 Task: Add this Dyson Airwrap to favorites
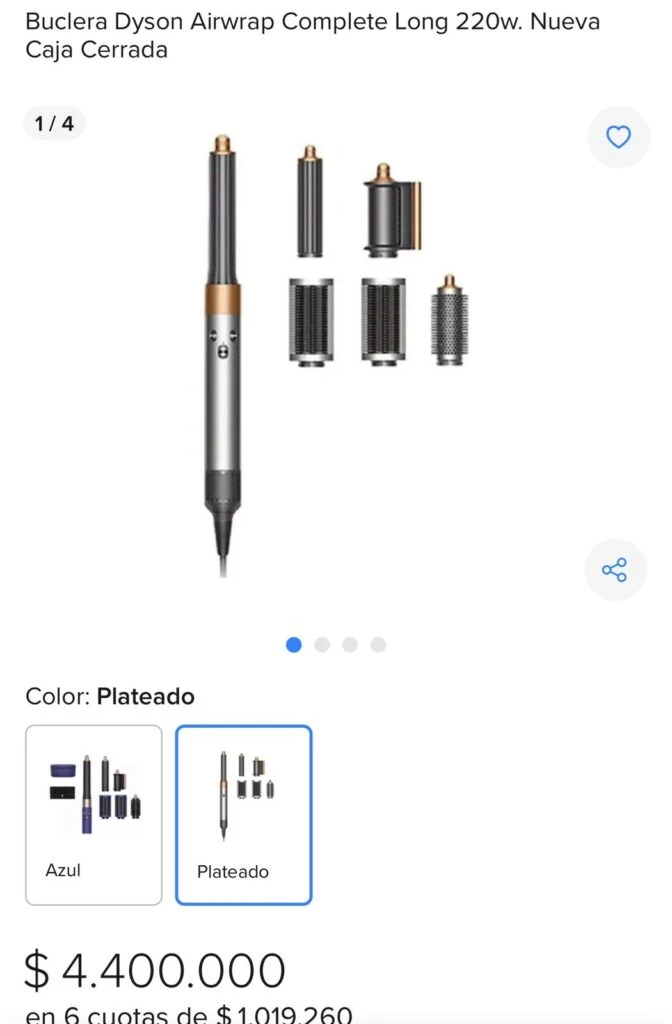pyautogui.click(x=619, y=136)
